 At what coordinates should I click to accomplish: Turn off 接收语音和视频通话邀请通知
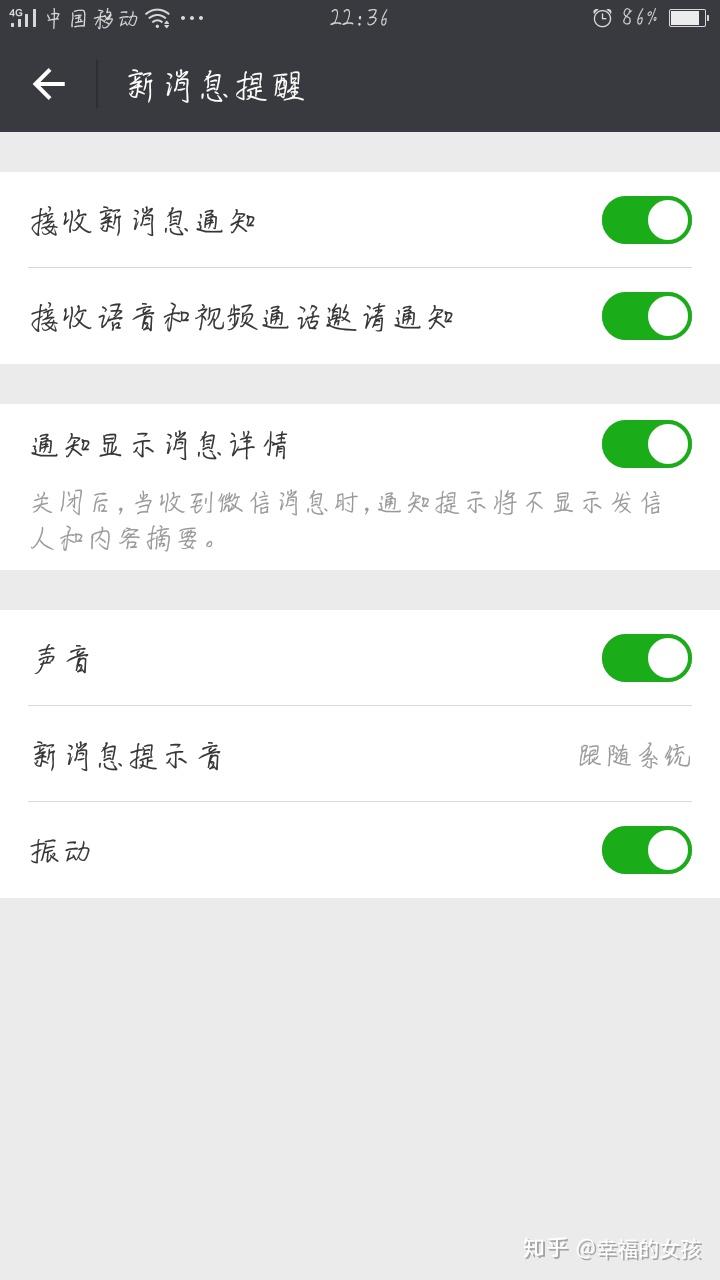coord(646,316)
